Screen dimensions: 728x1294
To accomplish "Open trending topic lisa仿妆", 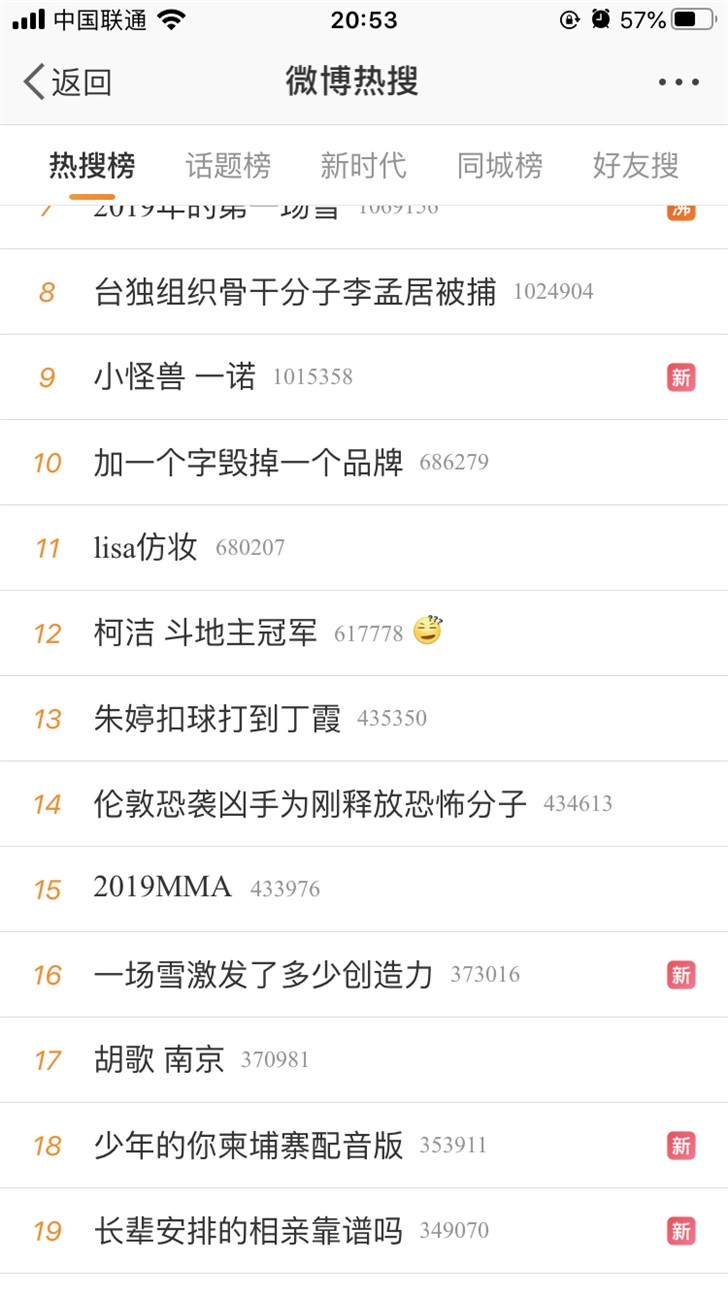I will (x=146, y=548).
